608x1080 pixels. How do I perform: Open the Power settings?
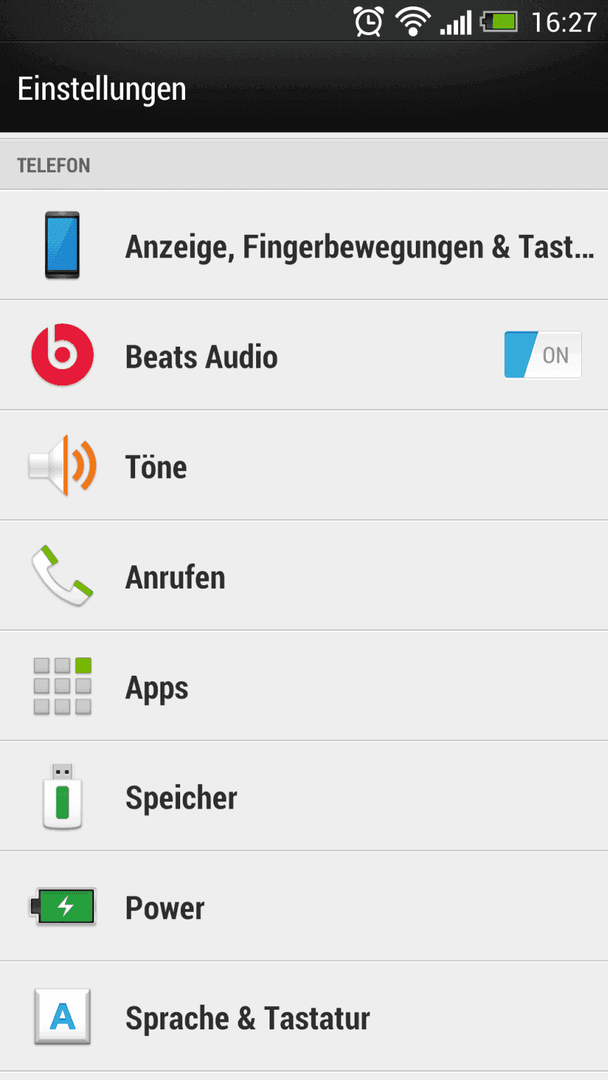pyautogui.click(x=304, y=906)
